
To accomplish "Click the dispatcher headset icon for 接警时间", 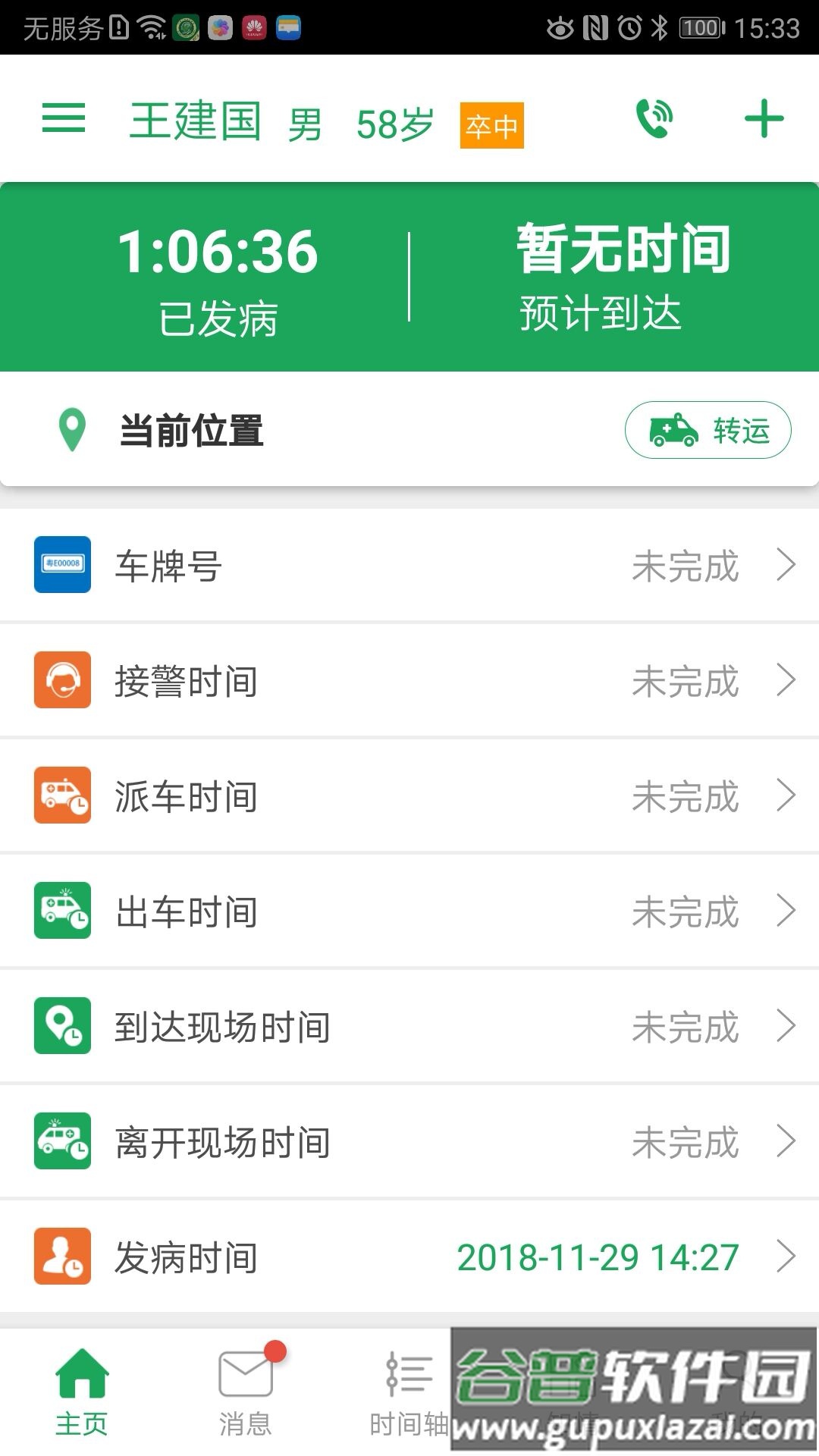I will tap(61, 680).
